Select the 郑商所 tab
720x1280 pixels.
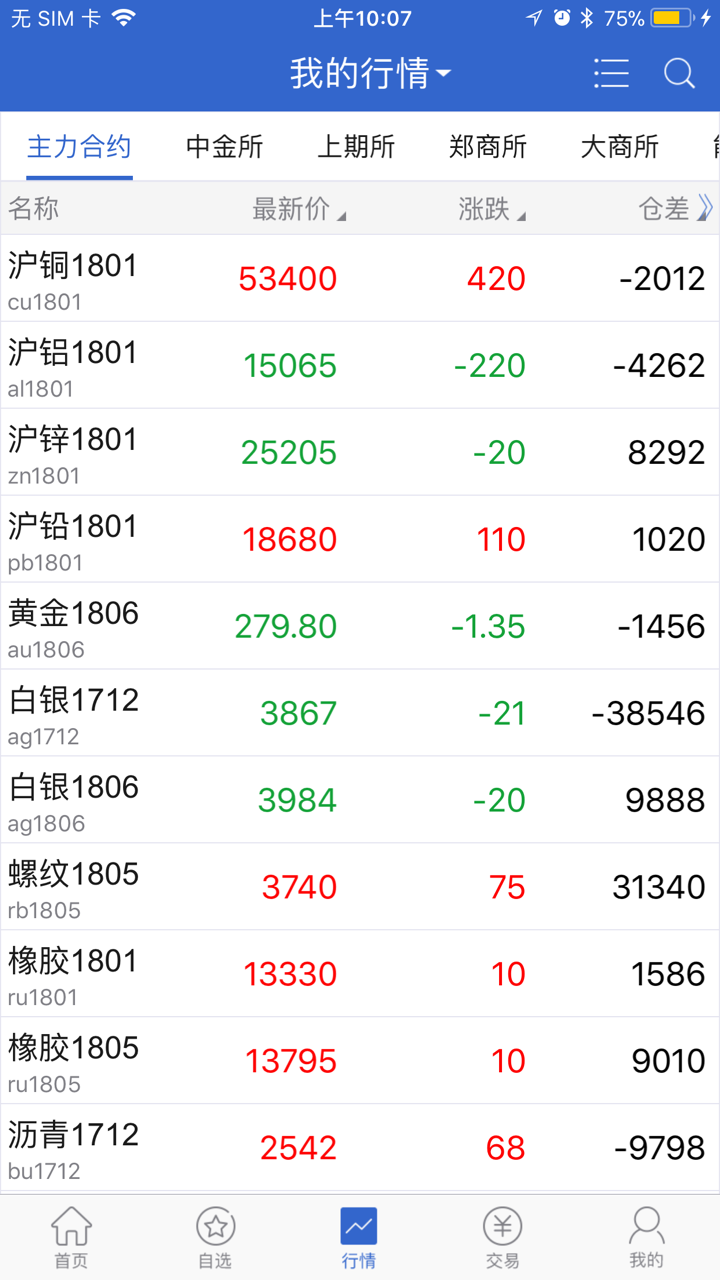click(488, 147)
